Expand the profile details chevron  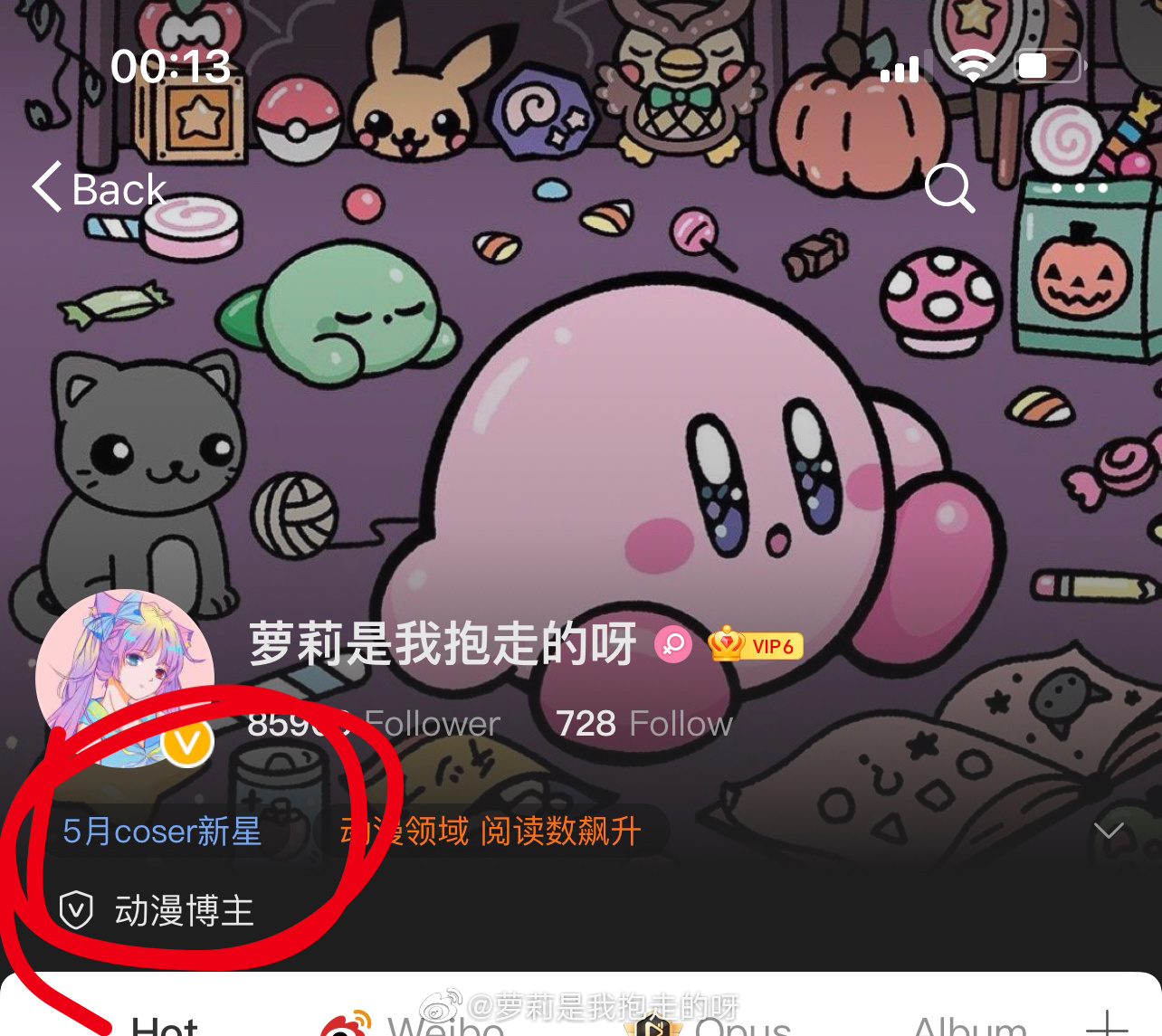[x=1109, y=831]
